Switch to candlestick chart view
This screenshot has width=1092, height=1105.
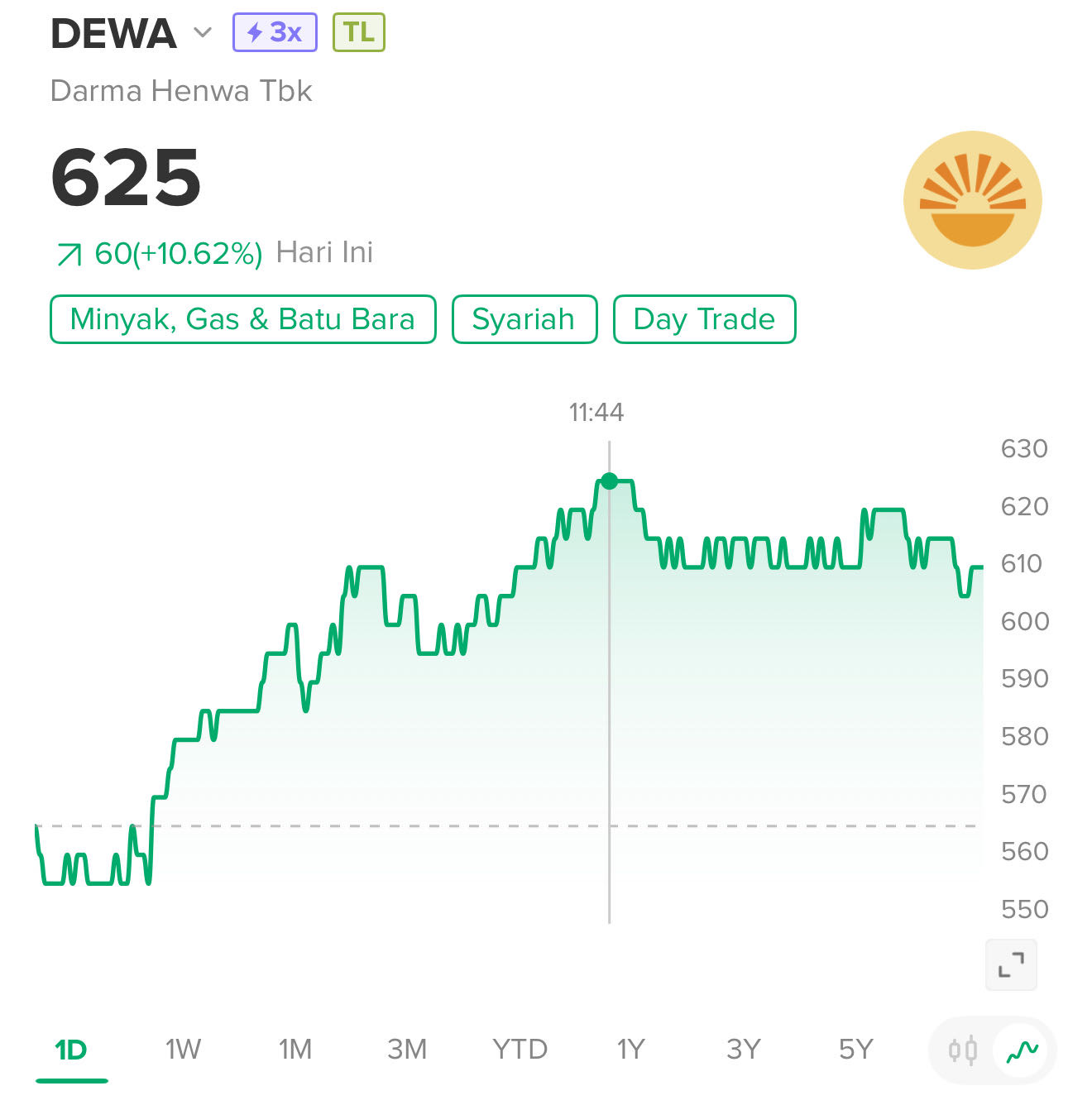[x=963, y=1050]
